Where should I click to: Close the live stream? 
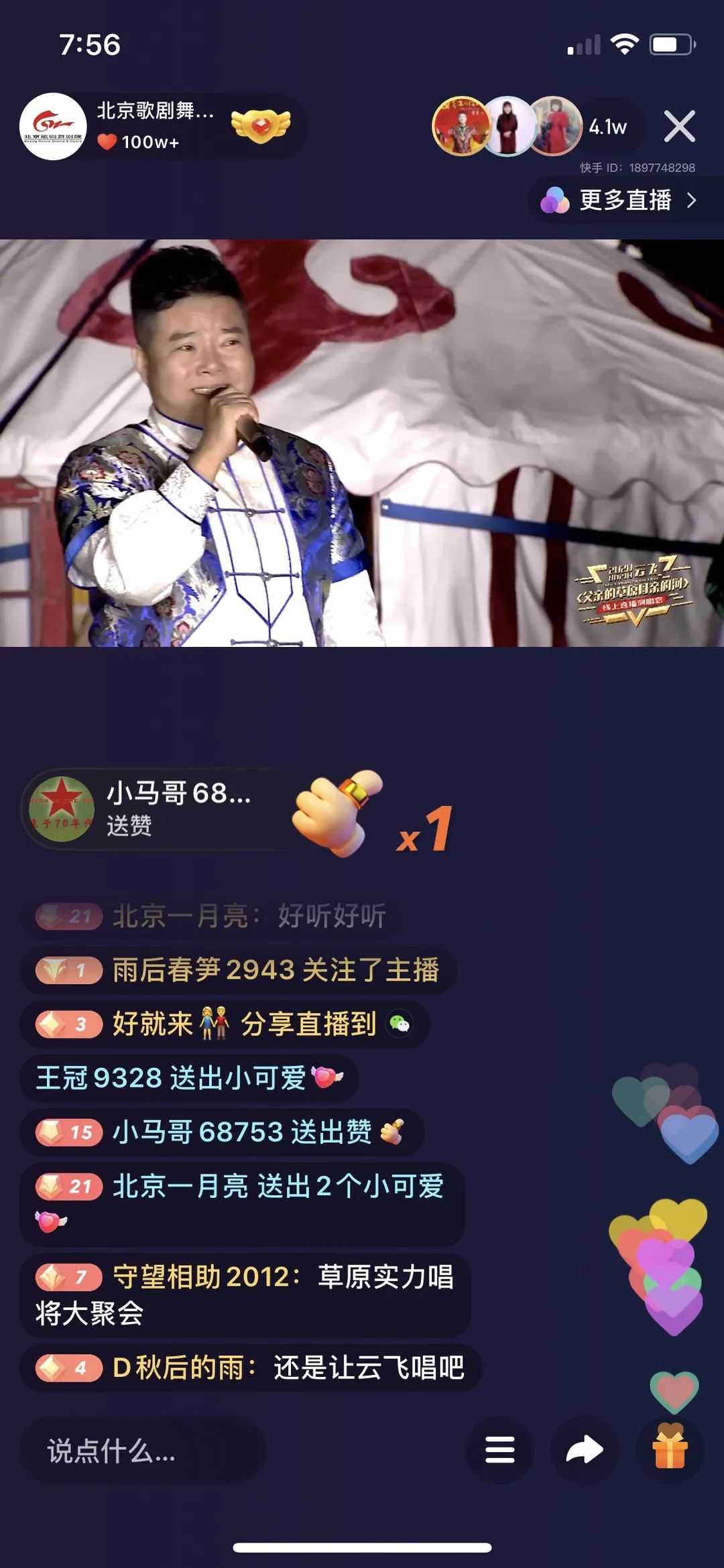coord(679,126)
